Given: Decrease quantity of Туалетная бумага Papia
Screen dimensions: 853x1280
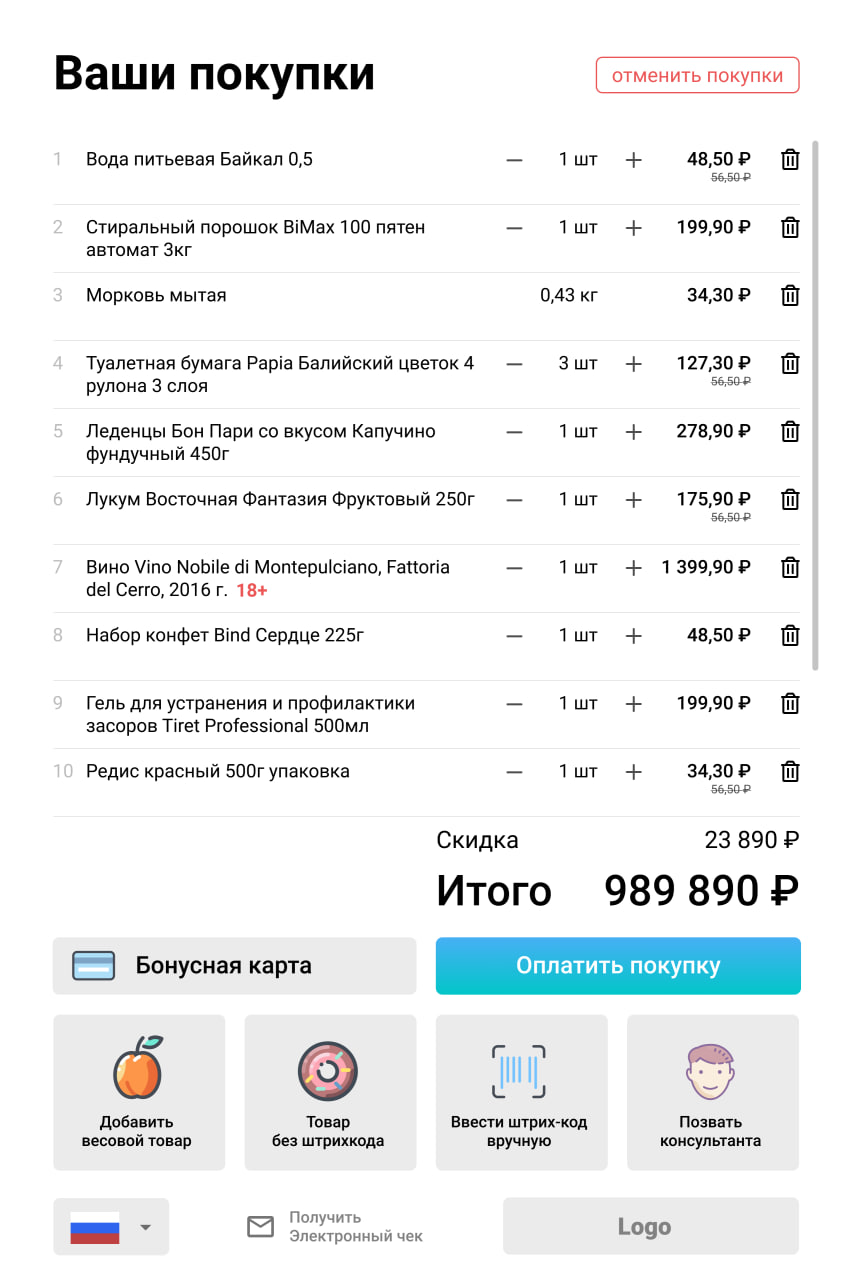Looking at the screenshot, I should pos(514,364).
